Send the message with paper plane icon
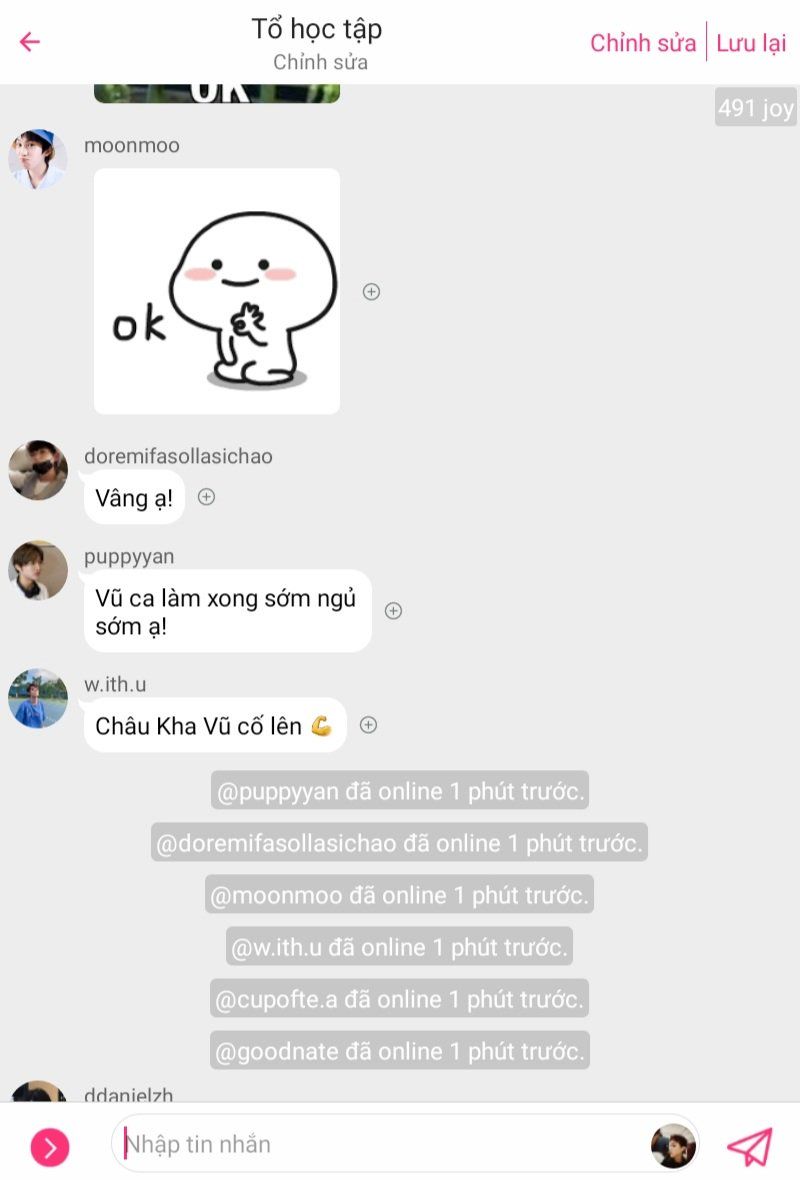 coord(749,1146)
